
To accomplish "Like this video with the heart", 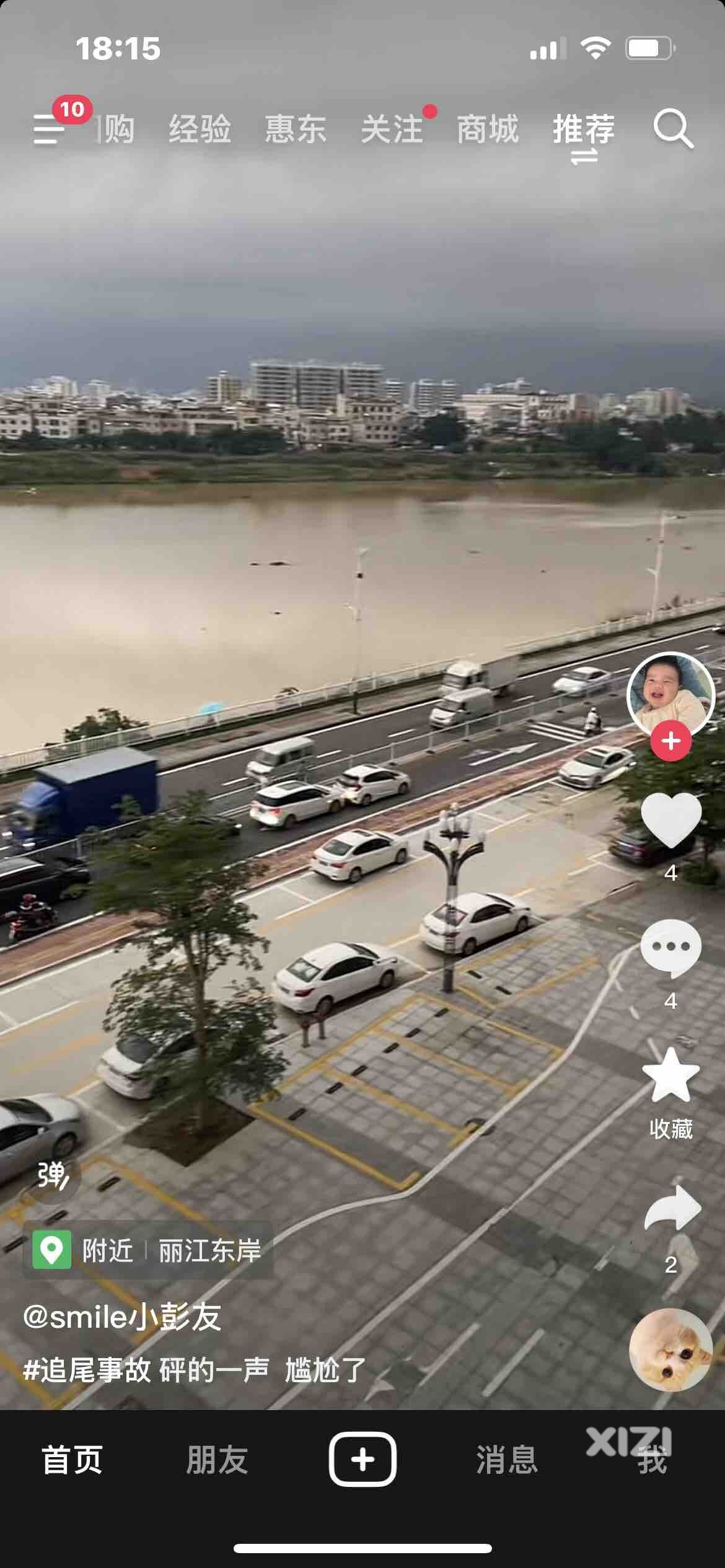I will tap(670, 820).
